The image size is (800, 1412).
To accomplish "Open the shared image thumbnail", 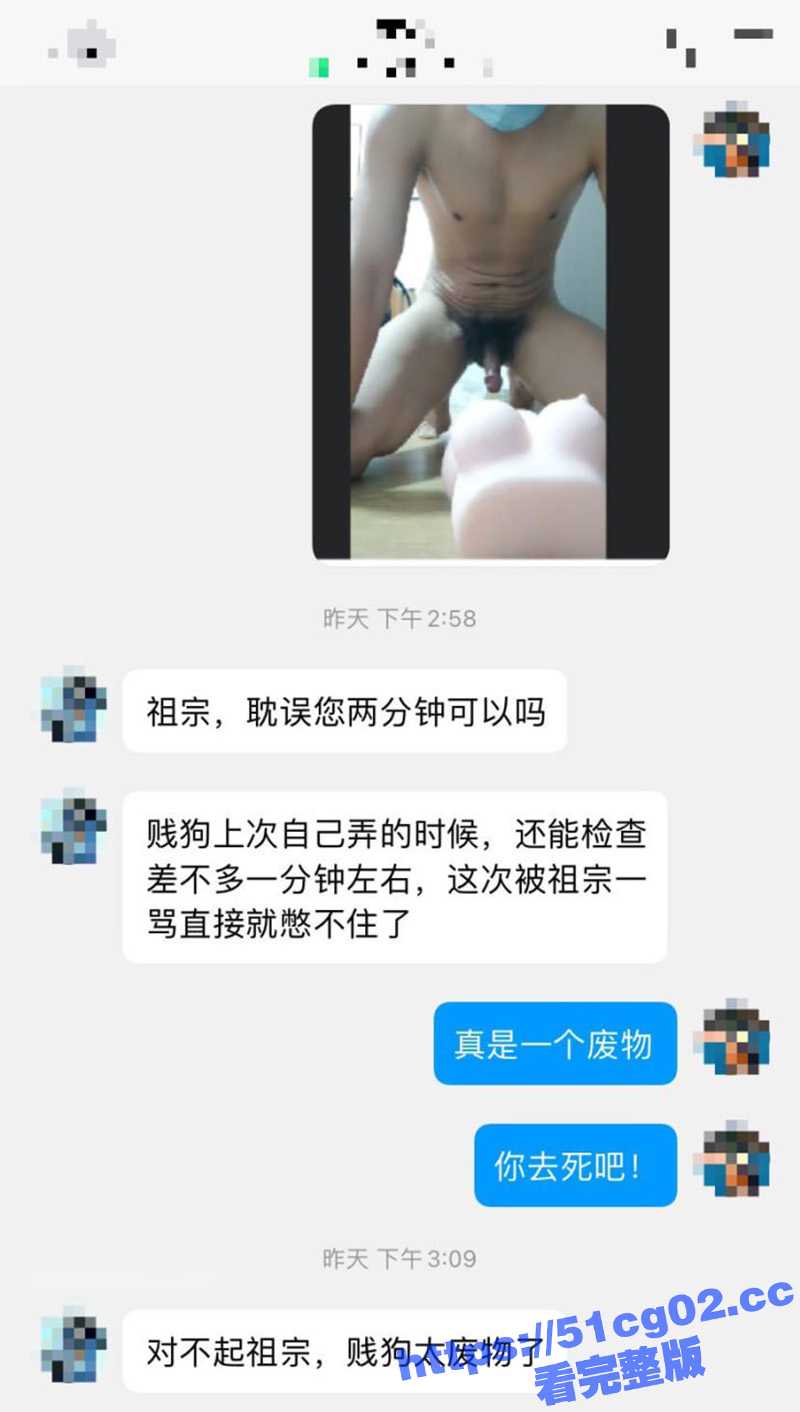I will point(492,330).
